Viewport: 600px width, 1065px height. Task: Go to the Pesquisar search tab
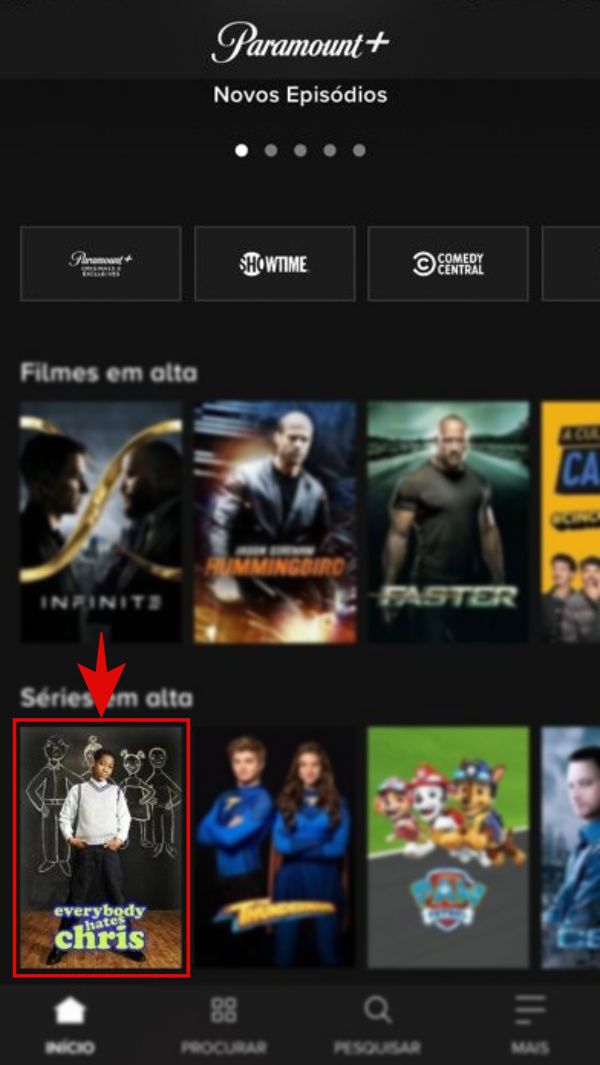(377, 1025)
